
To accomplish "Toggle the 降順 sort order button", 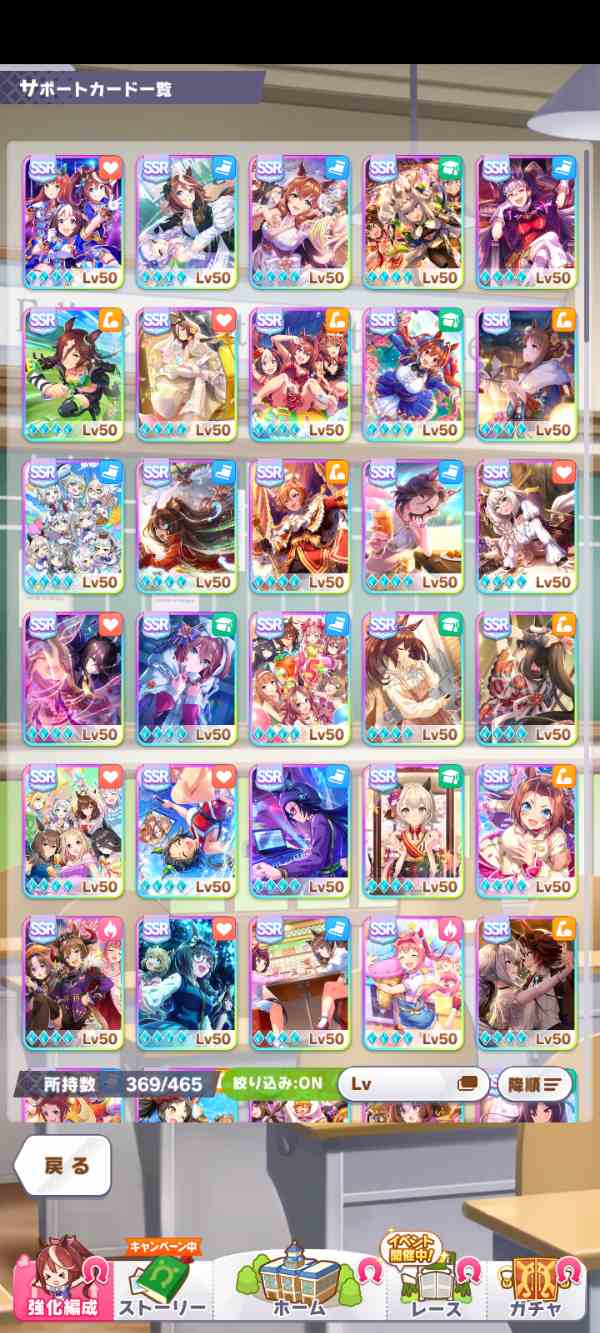I will click(x=535, y=1083).
